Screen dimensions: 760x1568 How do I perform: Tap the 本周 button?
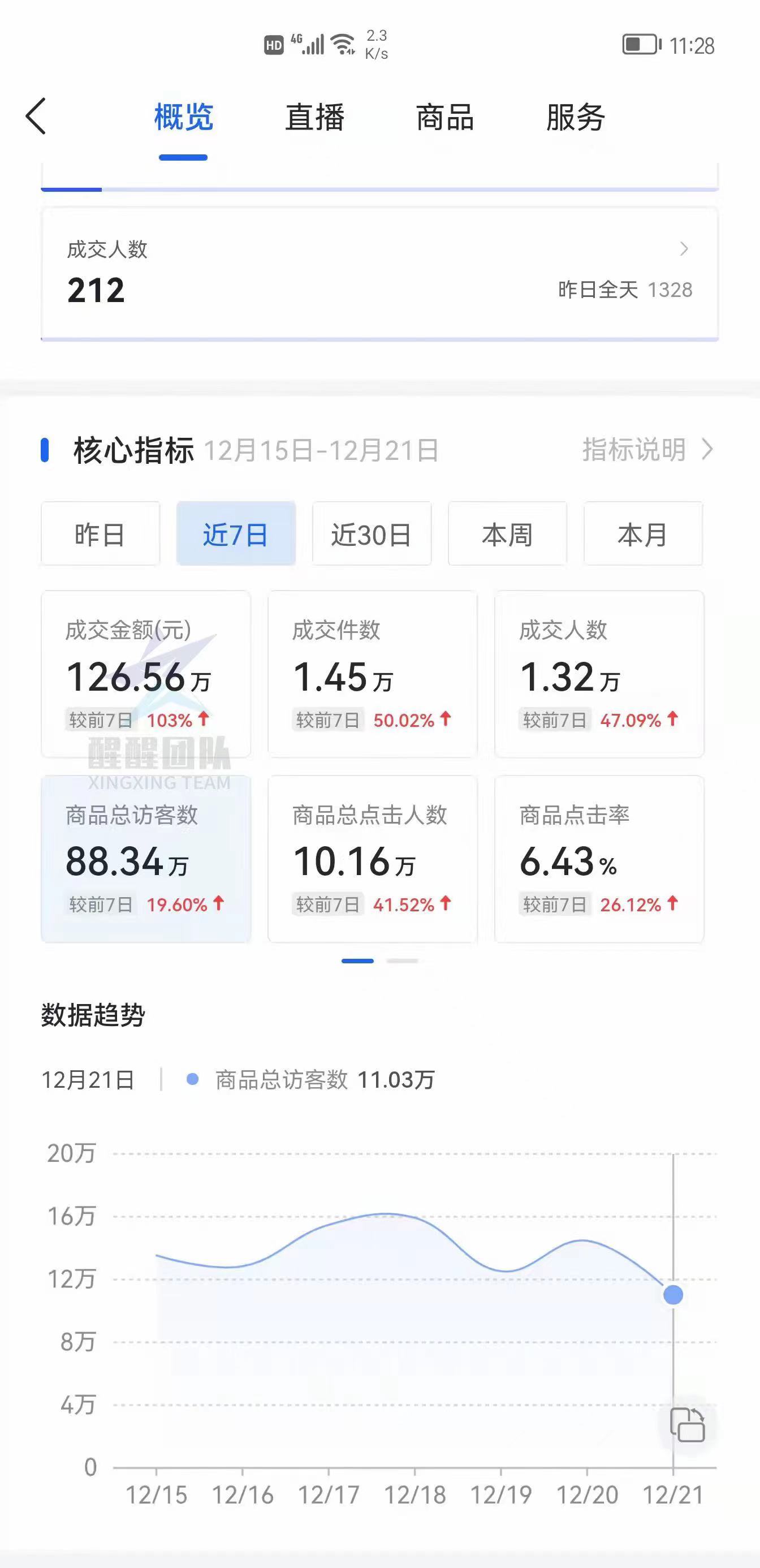[507, 534]
